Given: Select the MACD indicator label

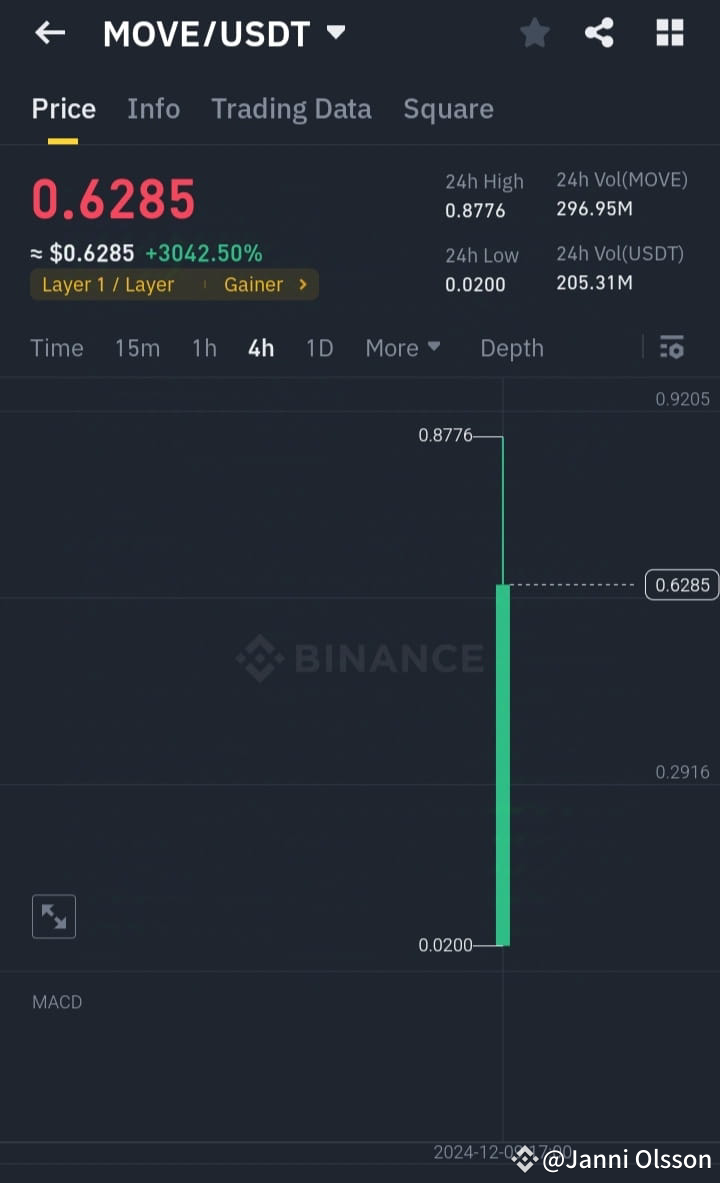Looking at the screenshot, I should click(x=56, y=1001).
